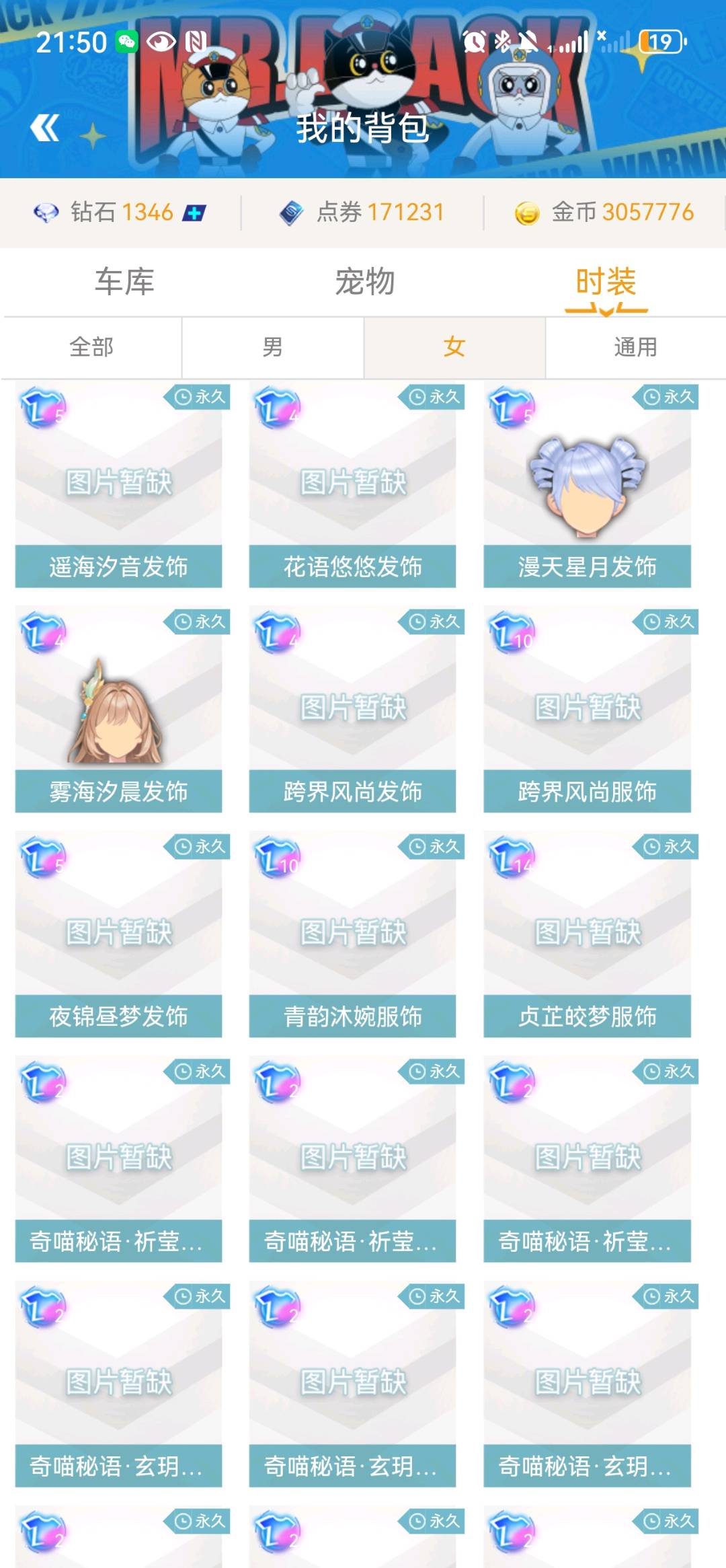The width and height of the screenshot is (726, 1568).
Task: Tap the plus icon next to 钻石 1346
Action: pyautogui.click(x=194, y=213)
